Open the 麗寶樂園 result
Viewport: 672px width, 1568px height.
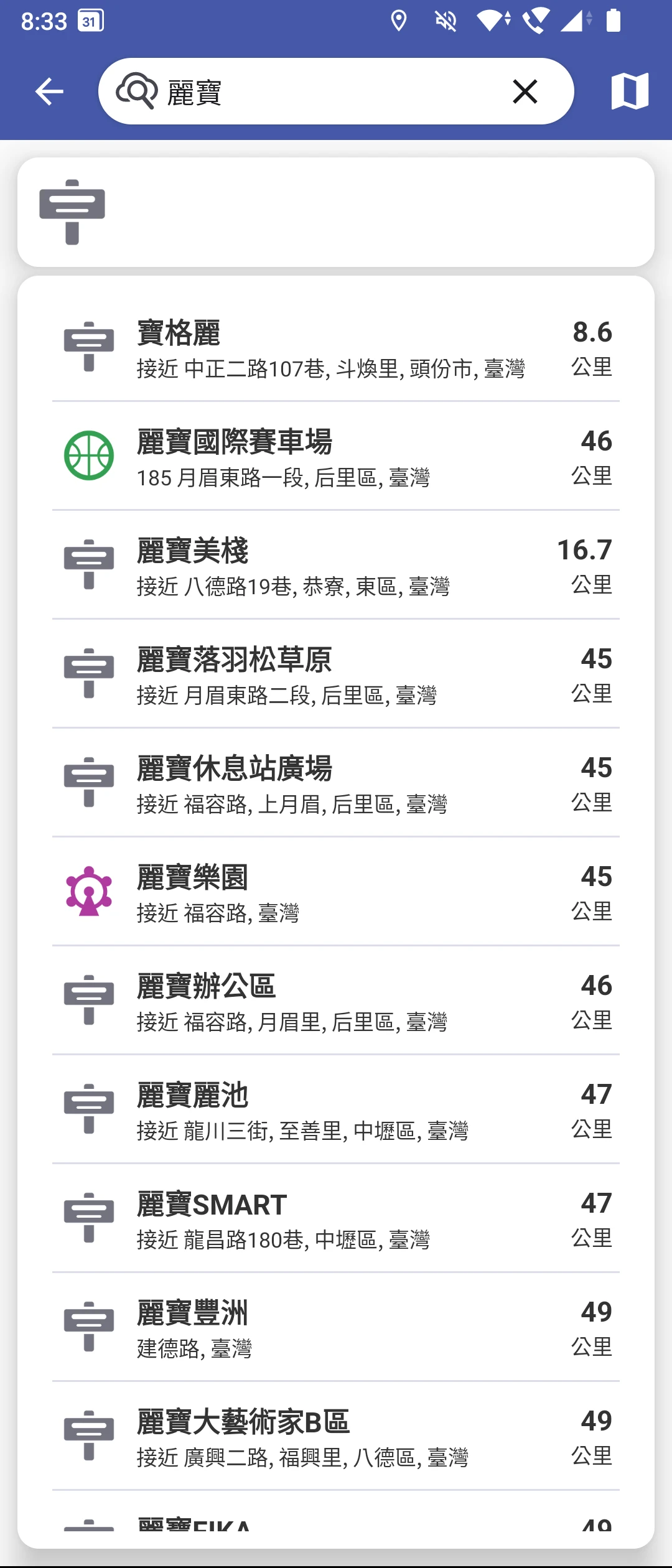(336, 893)
